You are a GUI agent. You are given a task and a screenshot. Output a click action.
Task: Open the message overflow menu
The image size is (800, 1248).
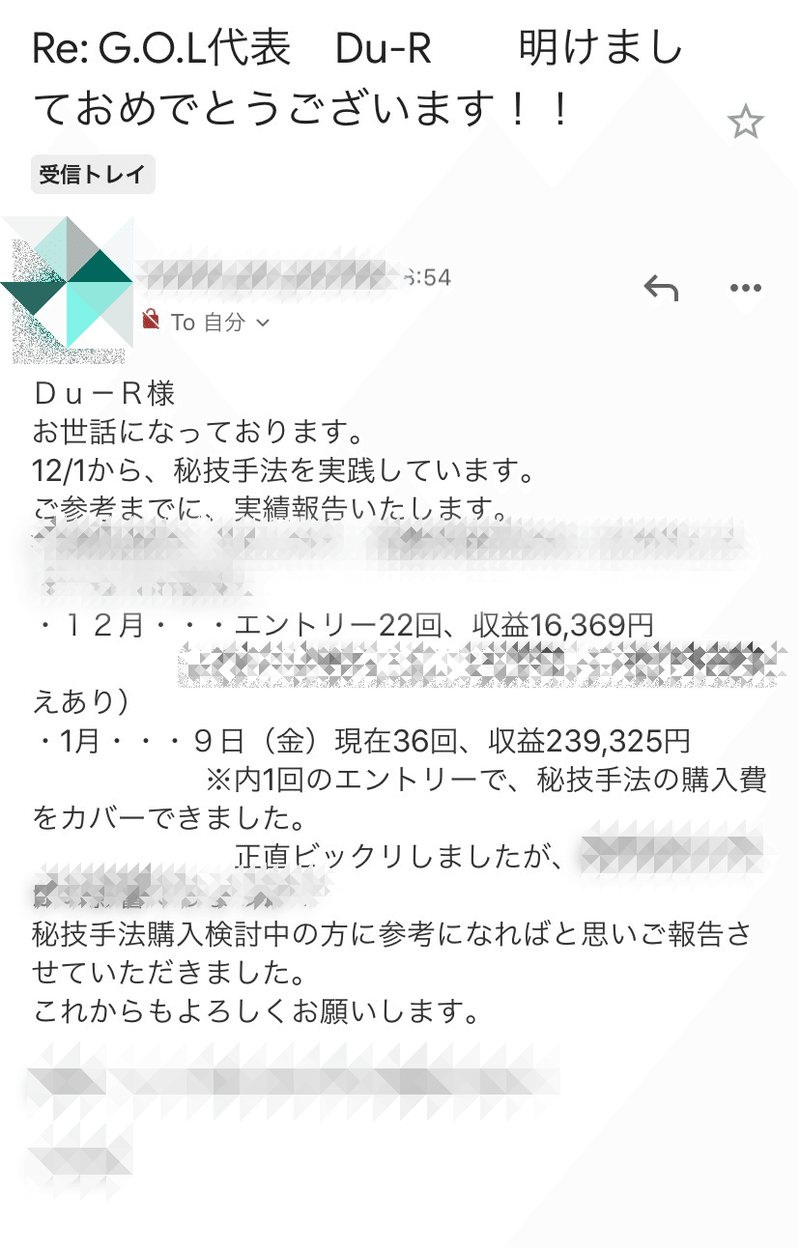click(745, 289)
